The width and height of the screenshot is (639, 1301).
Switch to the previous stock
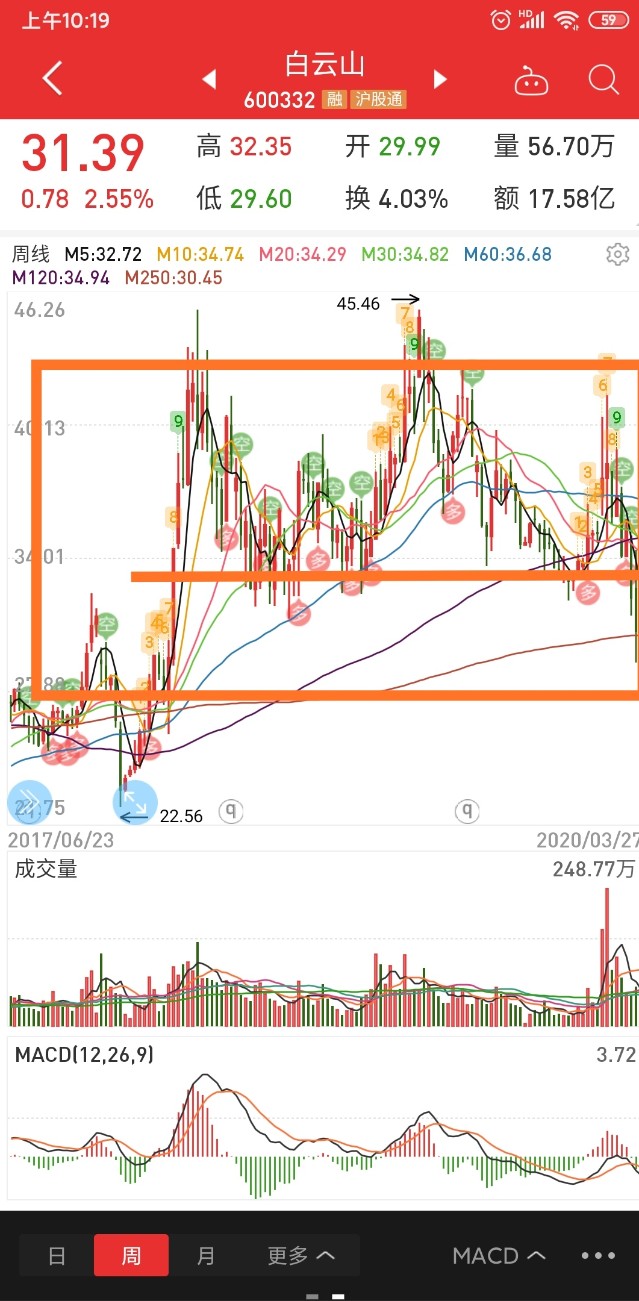(x=209, y=79)
